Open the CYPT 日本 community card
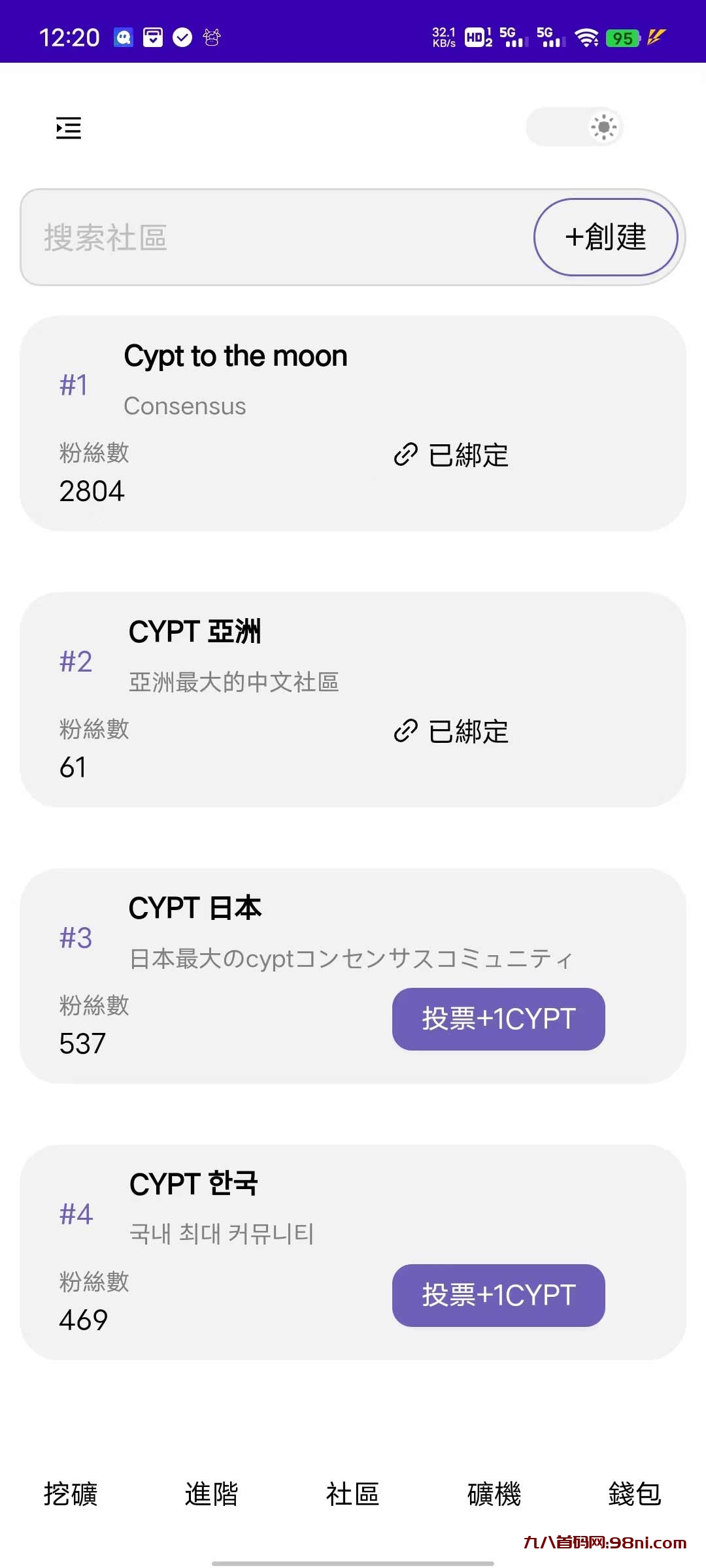Viewport: 706px width, 1568px height. 195,909
